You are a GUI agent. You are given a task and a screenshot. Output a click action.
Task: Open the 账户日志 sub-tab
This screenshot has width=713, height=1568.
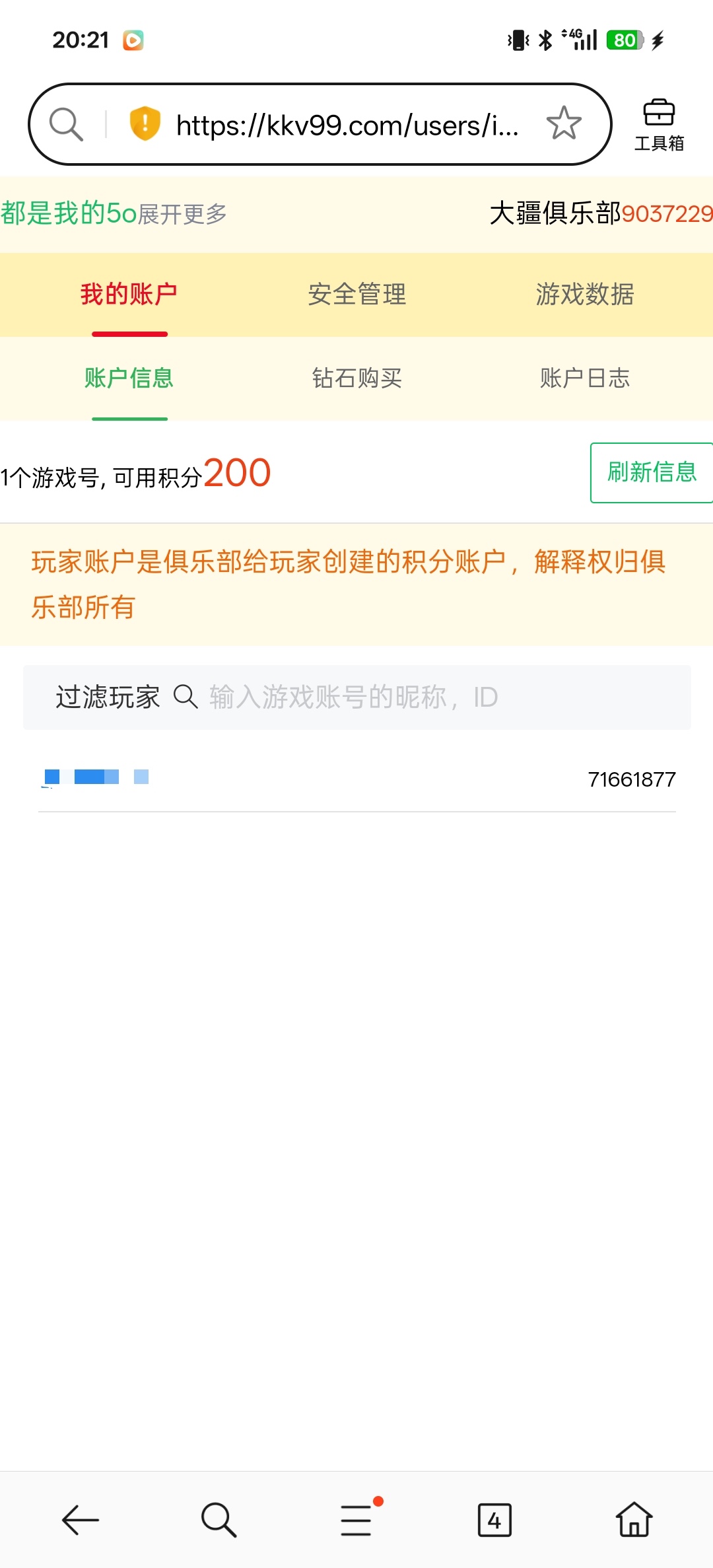(584, 378)
